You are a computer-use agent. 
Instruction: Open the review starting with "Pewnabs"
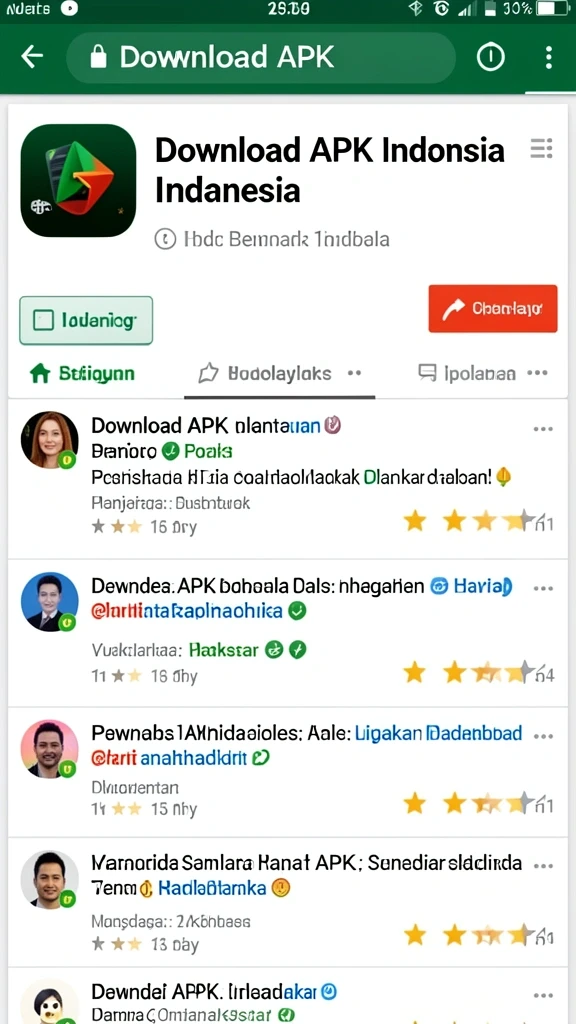(287, 772)
